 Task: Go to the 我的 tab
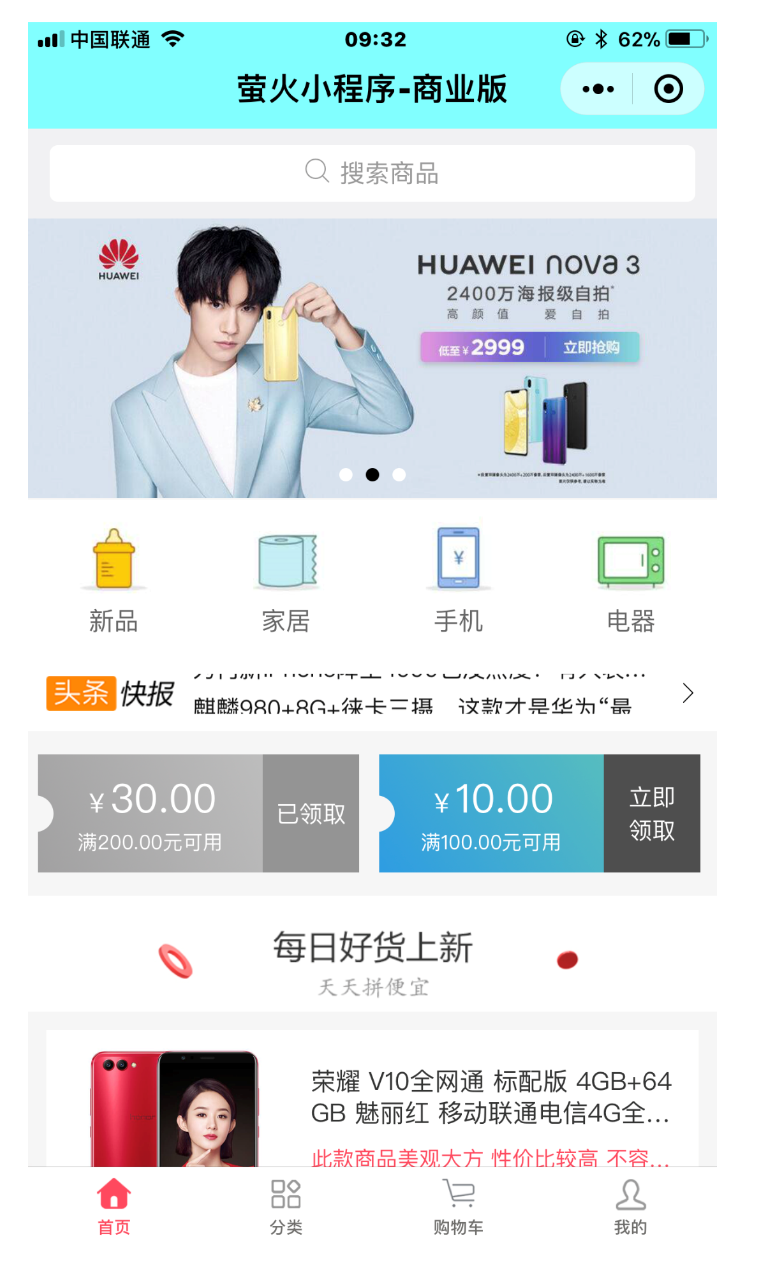pos(630,1207)
